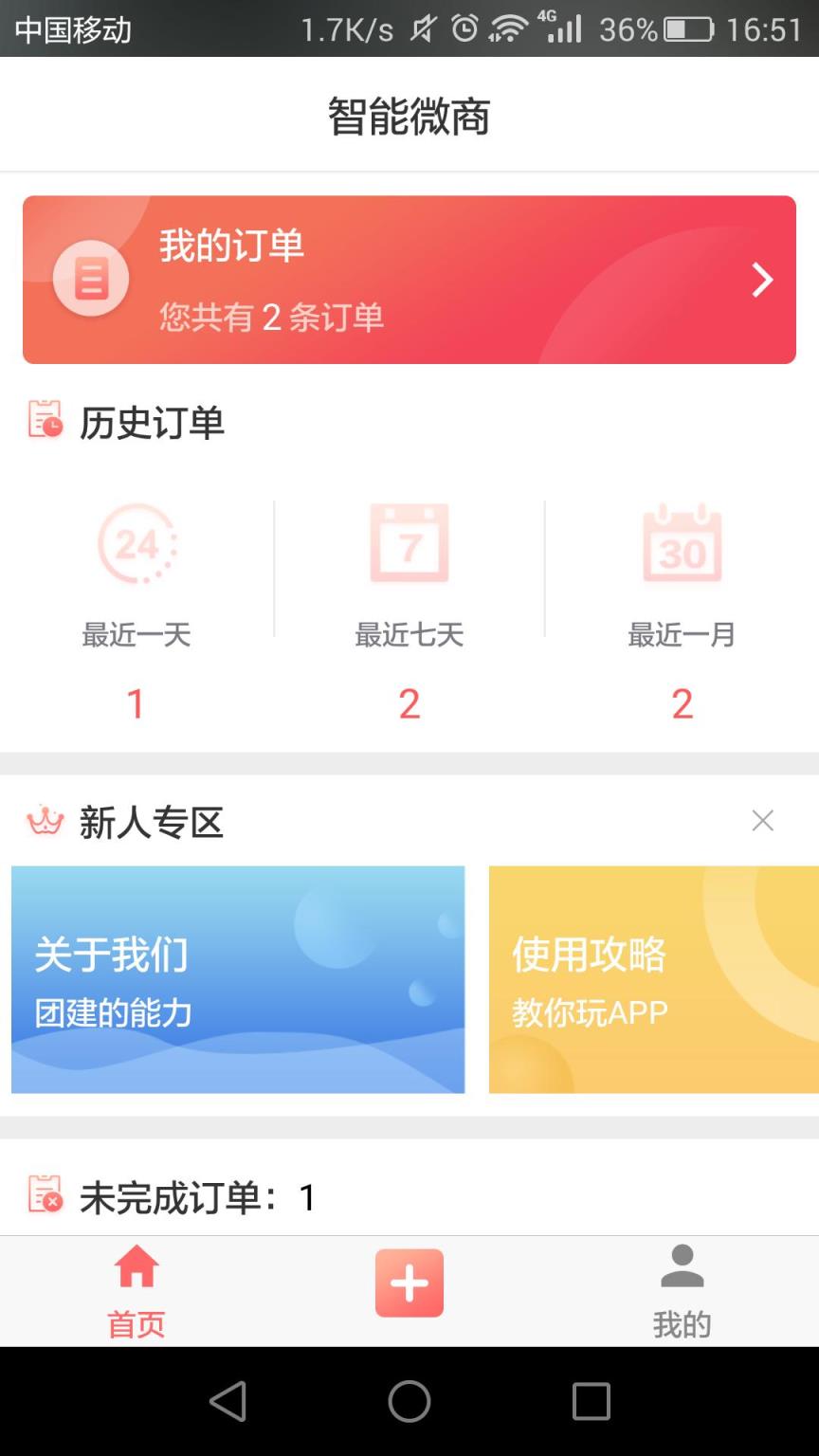Expand 我的订单 with the right arrow

point(762,279)
